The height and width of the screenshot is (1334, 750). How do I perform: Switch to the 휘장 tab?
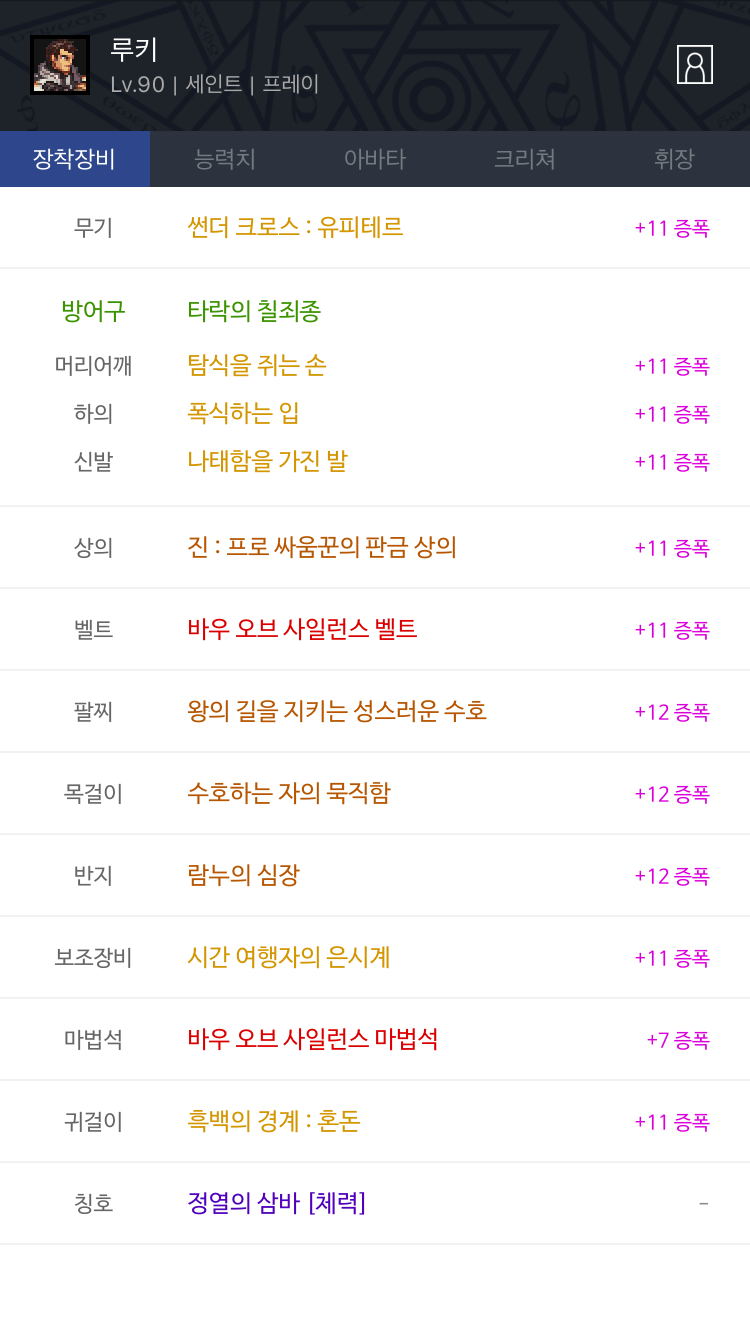(675, 159)
